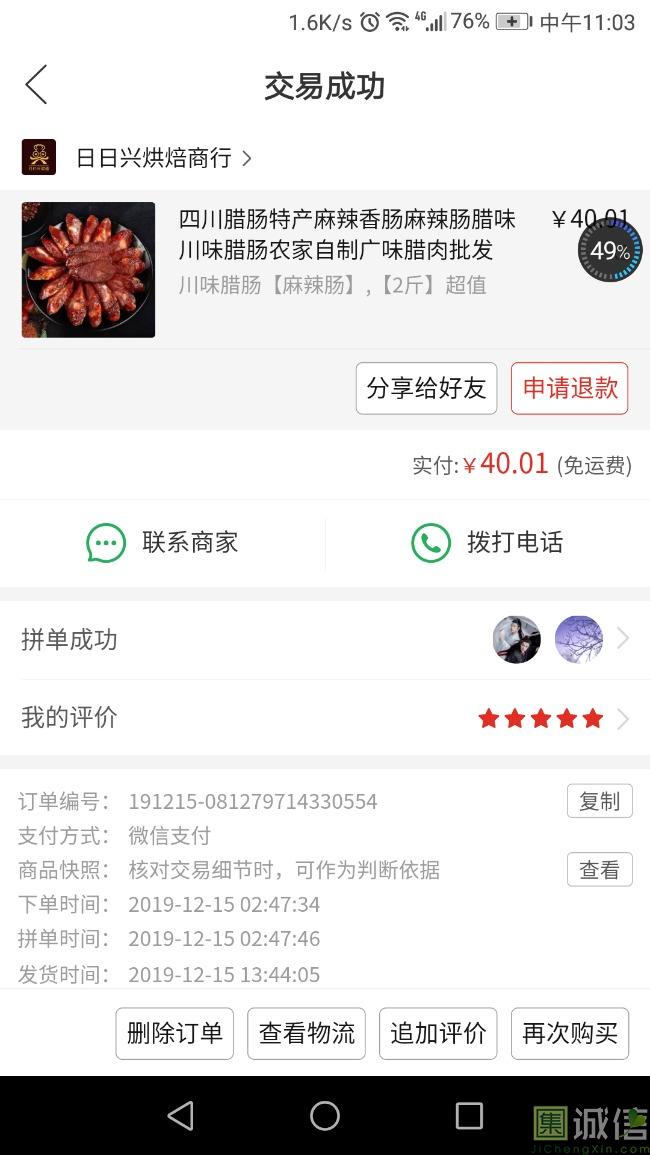This screenshot has width=650, height=1155.
Task: Open recent apps from the navigation bar
Action: click(469, 1116)
